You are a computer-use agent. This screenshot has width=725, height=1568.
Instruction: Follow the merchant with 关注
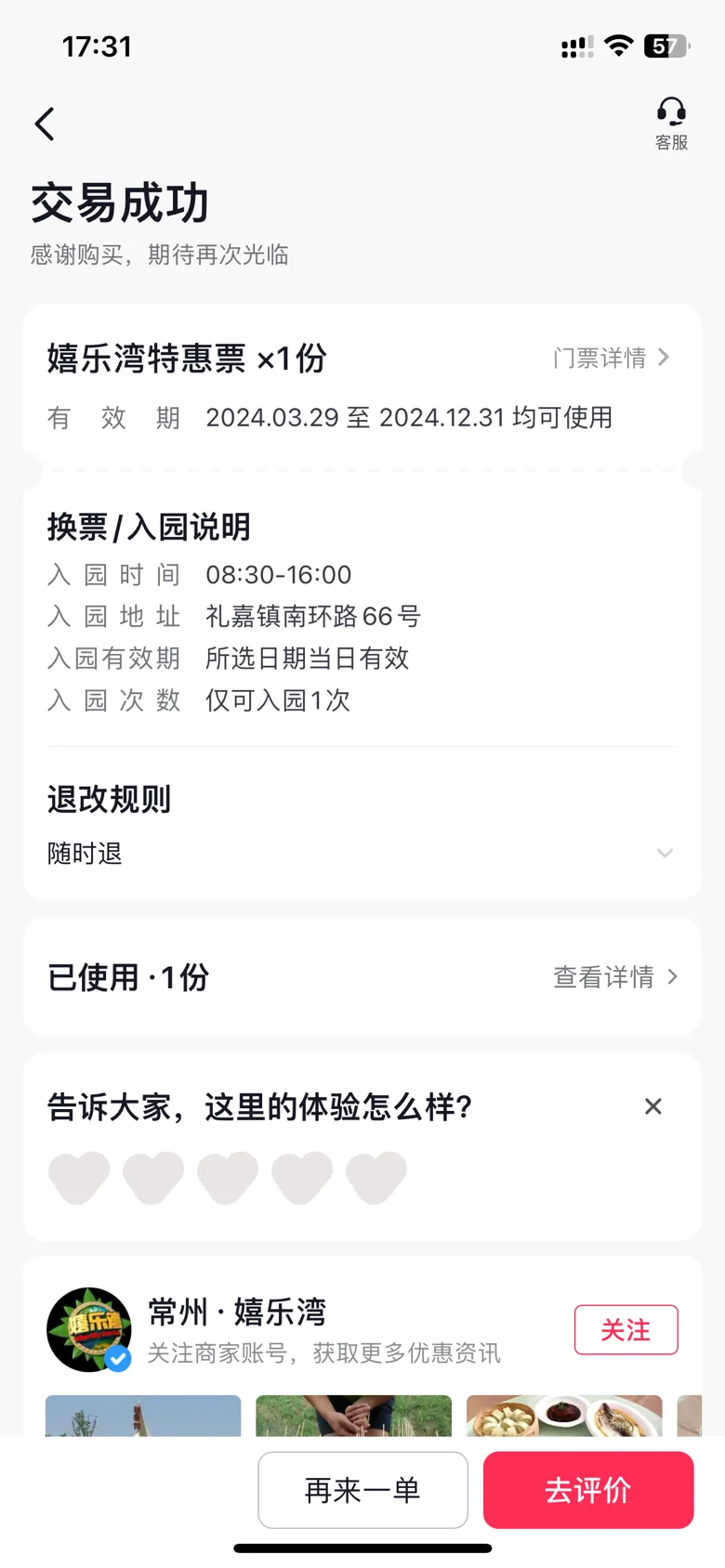point(626,1330)
